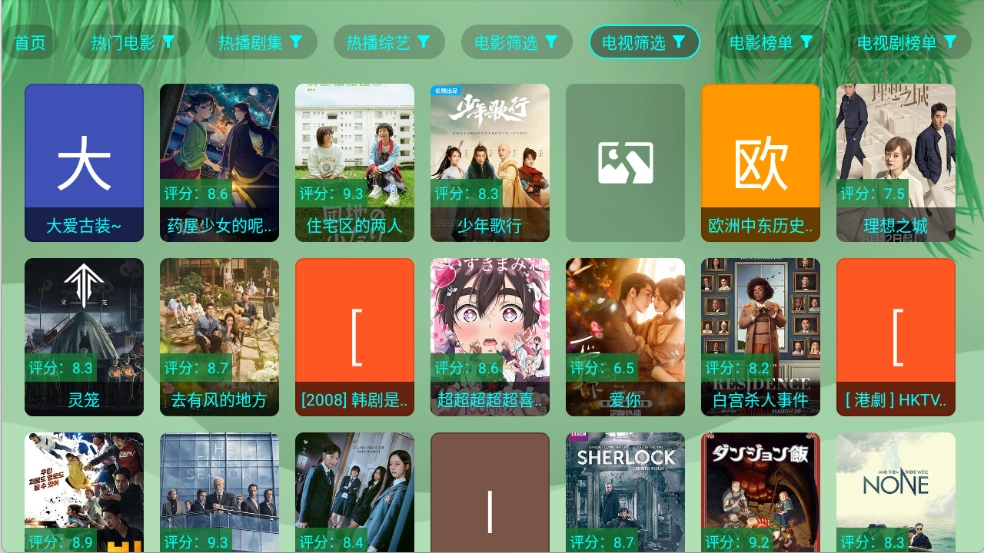Open the 住宅区的两人 card
984x553 pixels.
tap(354, 162)
